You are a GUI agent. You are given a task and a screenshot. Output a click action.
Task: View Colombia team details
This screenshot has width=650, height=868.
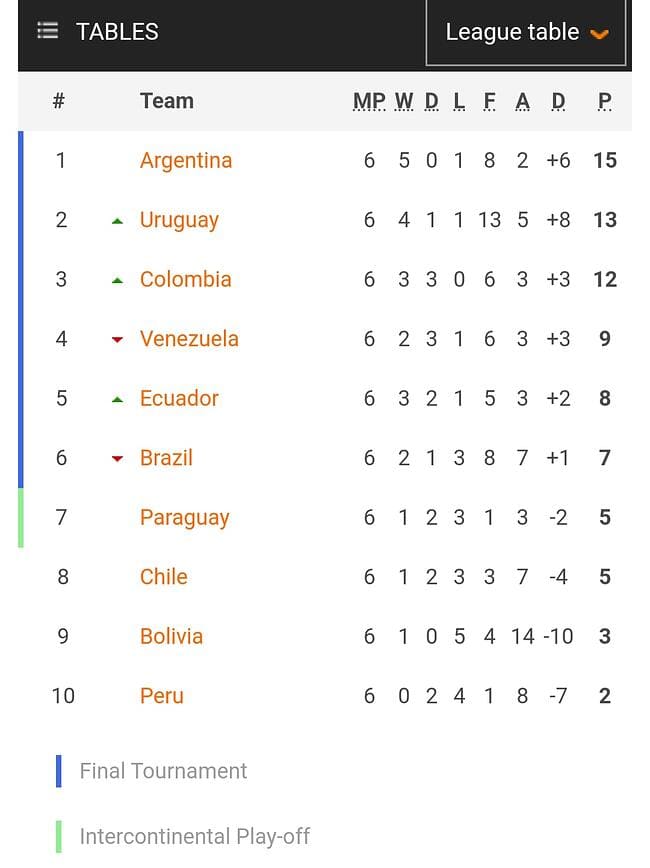point(185,279)
